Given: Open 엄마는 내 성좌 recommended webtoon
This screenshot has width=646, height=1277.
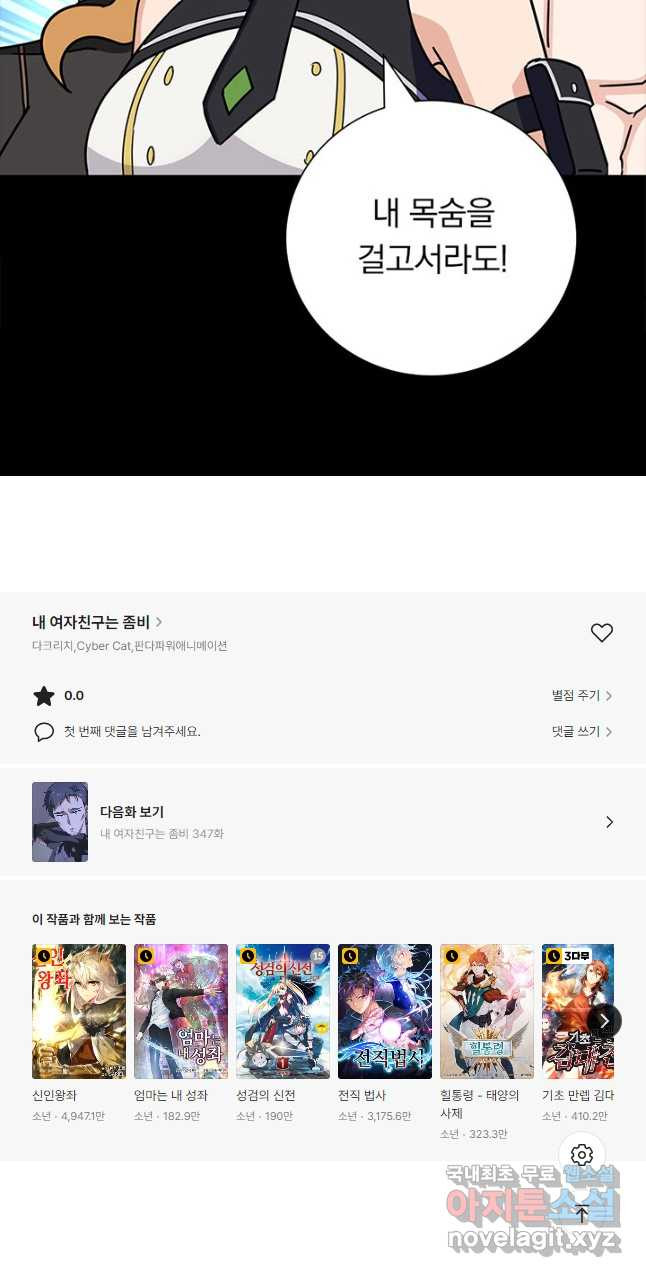Looking at the screenshot, I should [x=181, y=1011].
